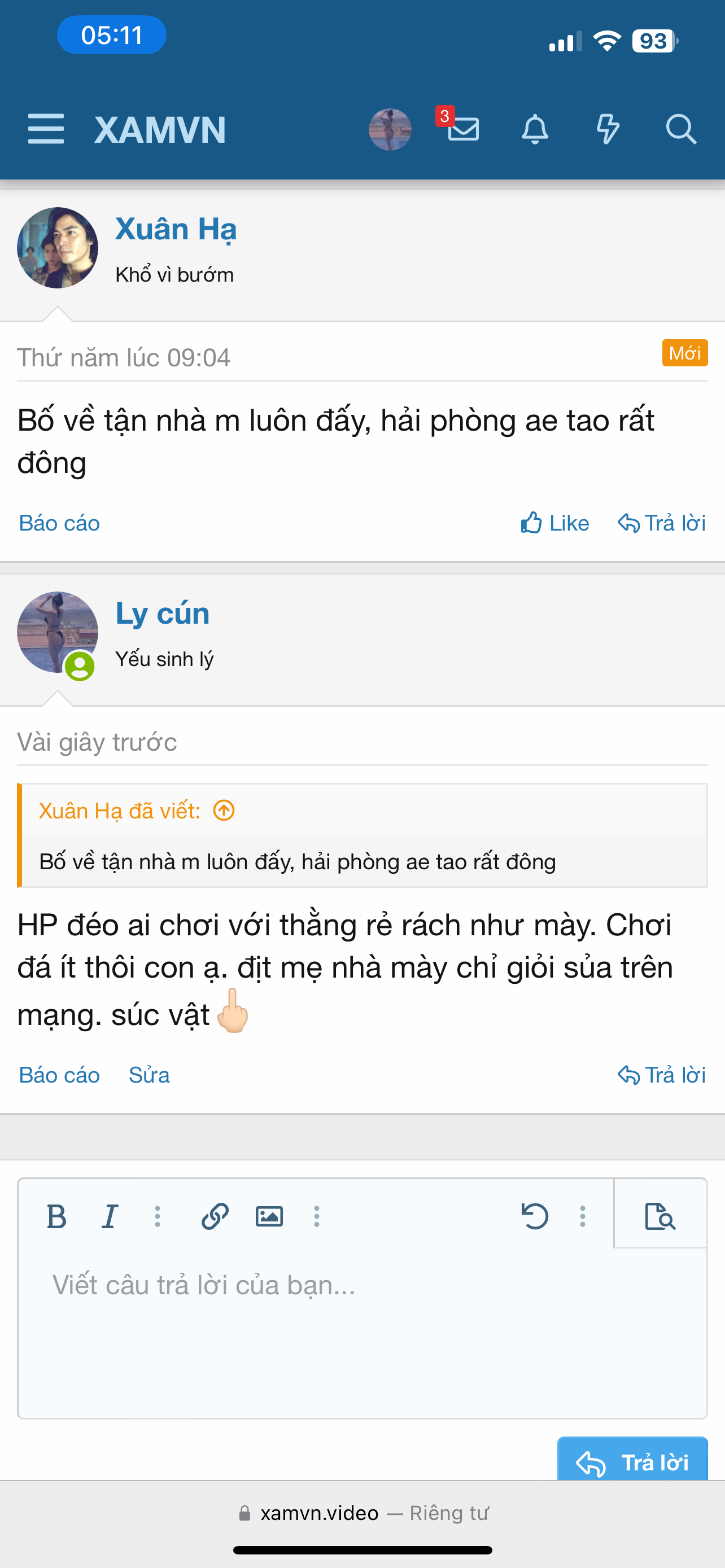
Task: Open the Ly cún profile name
Action: [163, 613]
